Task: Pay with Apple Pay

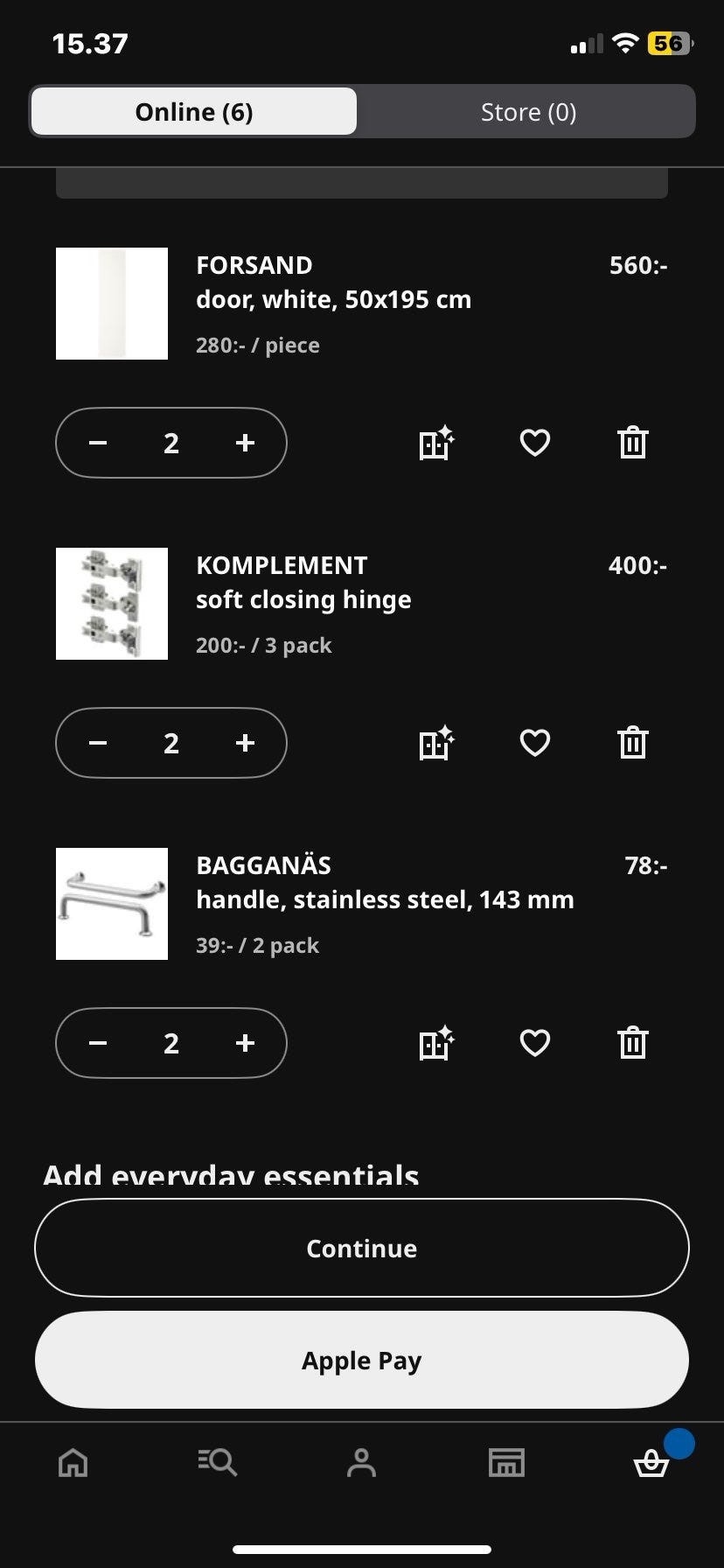Action: click(362, 1360)
